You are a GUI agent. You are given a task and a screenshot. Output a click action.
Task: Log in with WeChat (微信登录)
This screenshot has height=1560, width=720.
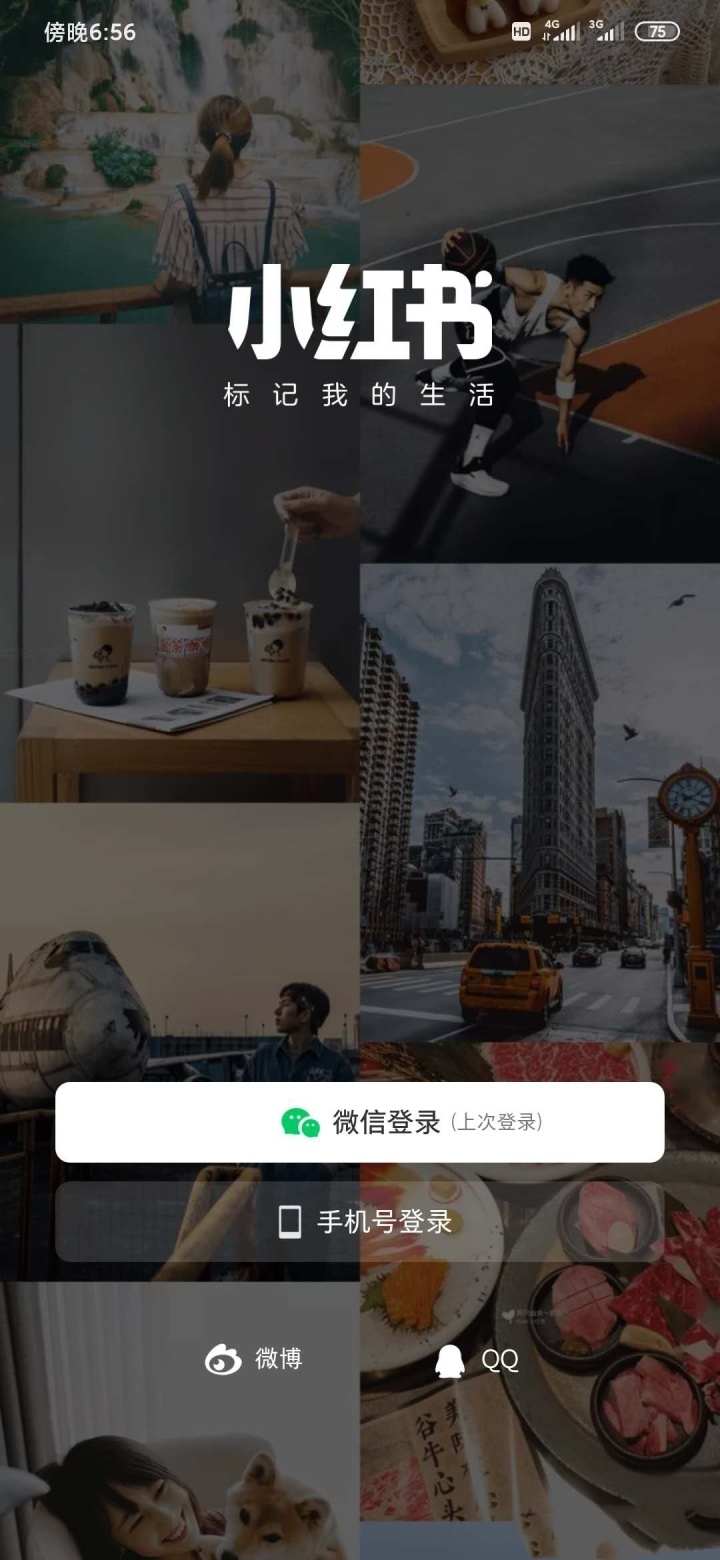(x=360, y=1122)
